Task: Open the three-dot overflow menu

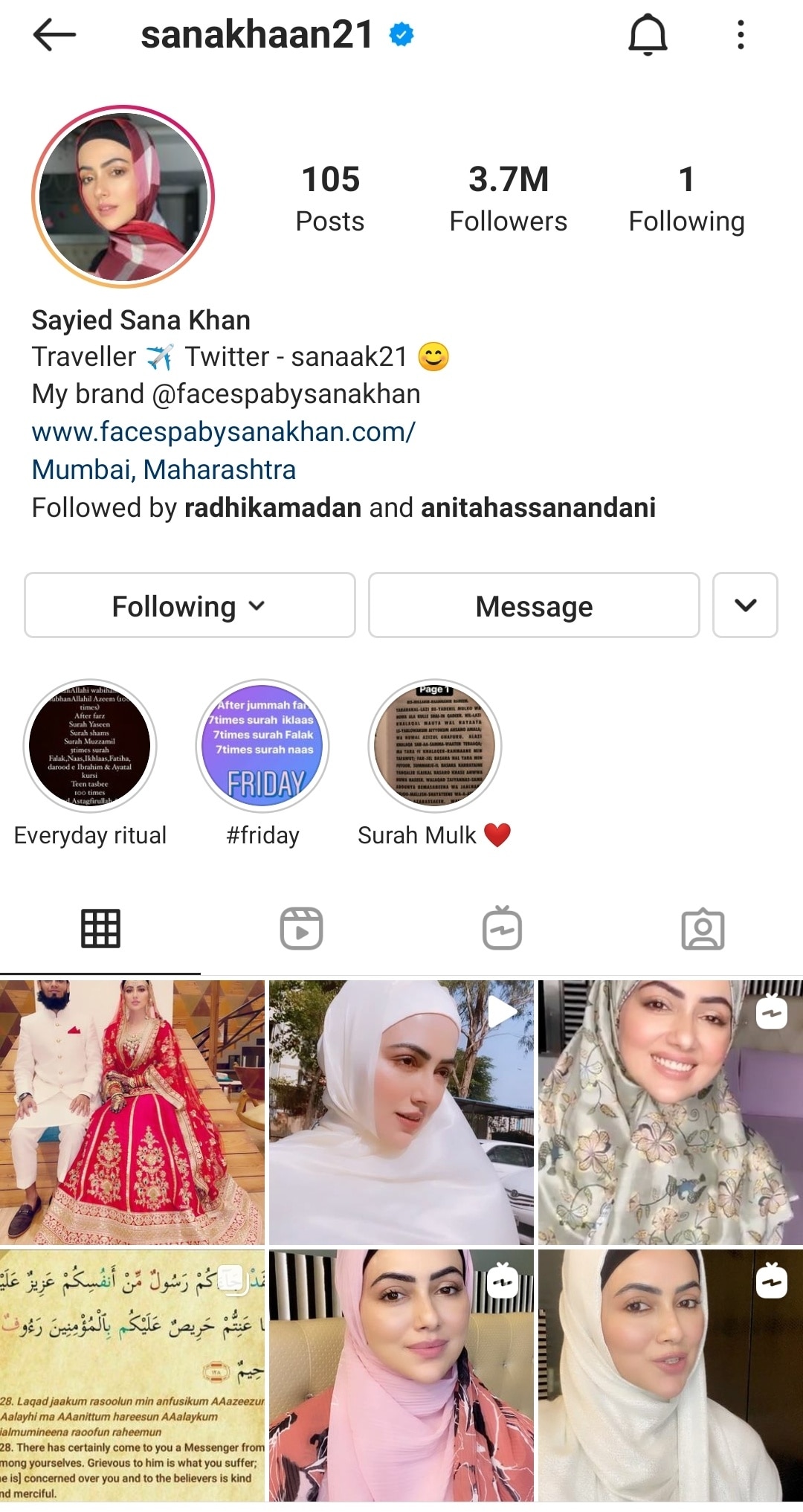Action: click(x=741, y=35)
